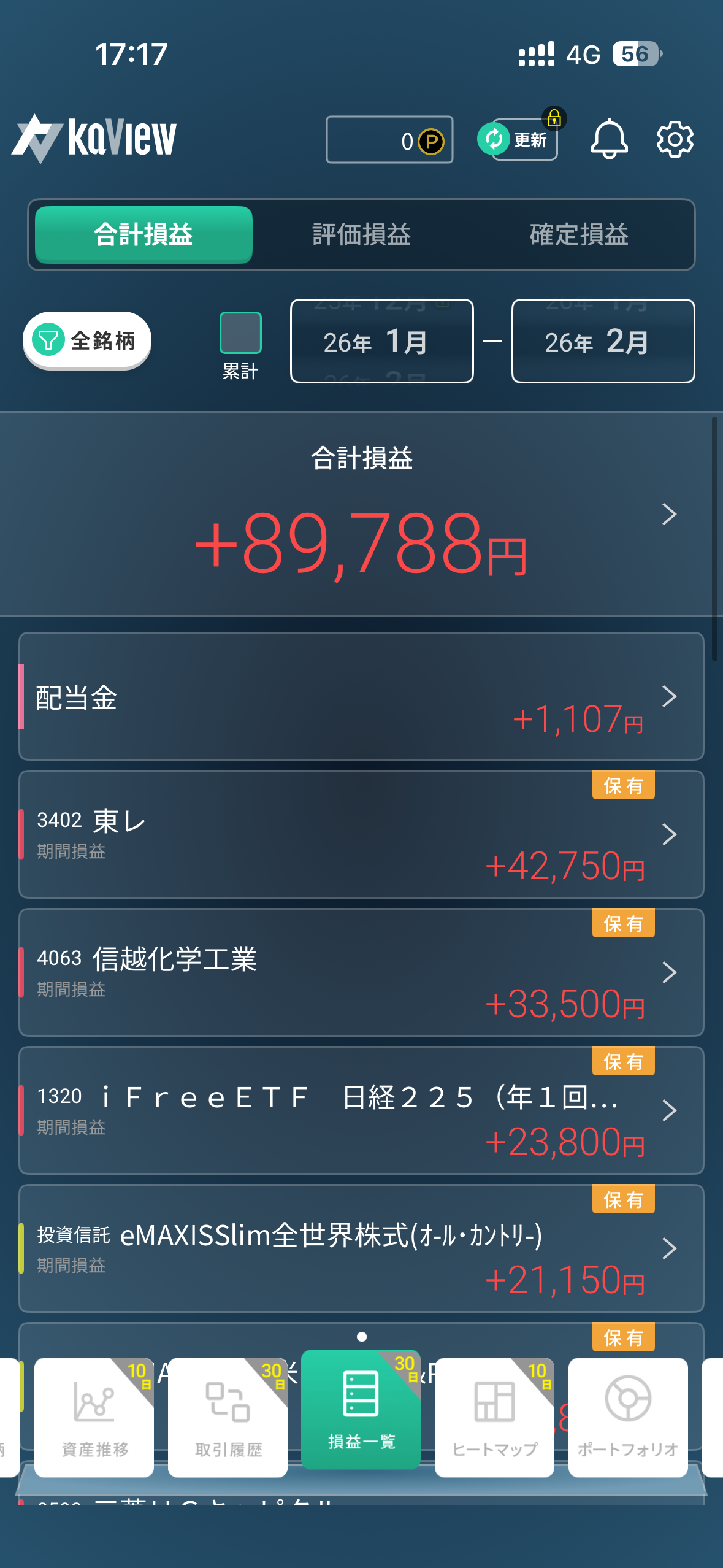The image size is (723, 1568).
Task: Open the 配当金 row
Action: (x=361, y=696)
